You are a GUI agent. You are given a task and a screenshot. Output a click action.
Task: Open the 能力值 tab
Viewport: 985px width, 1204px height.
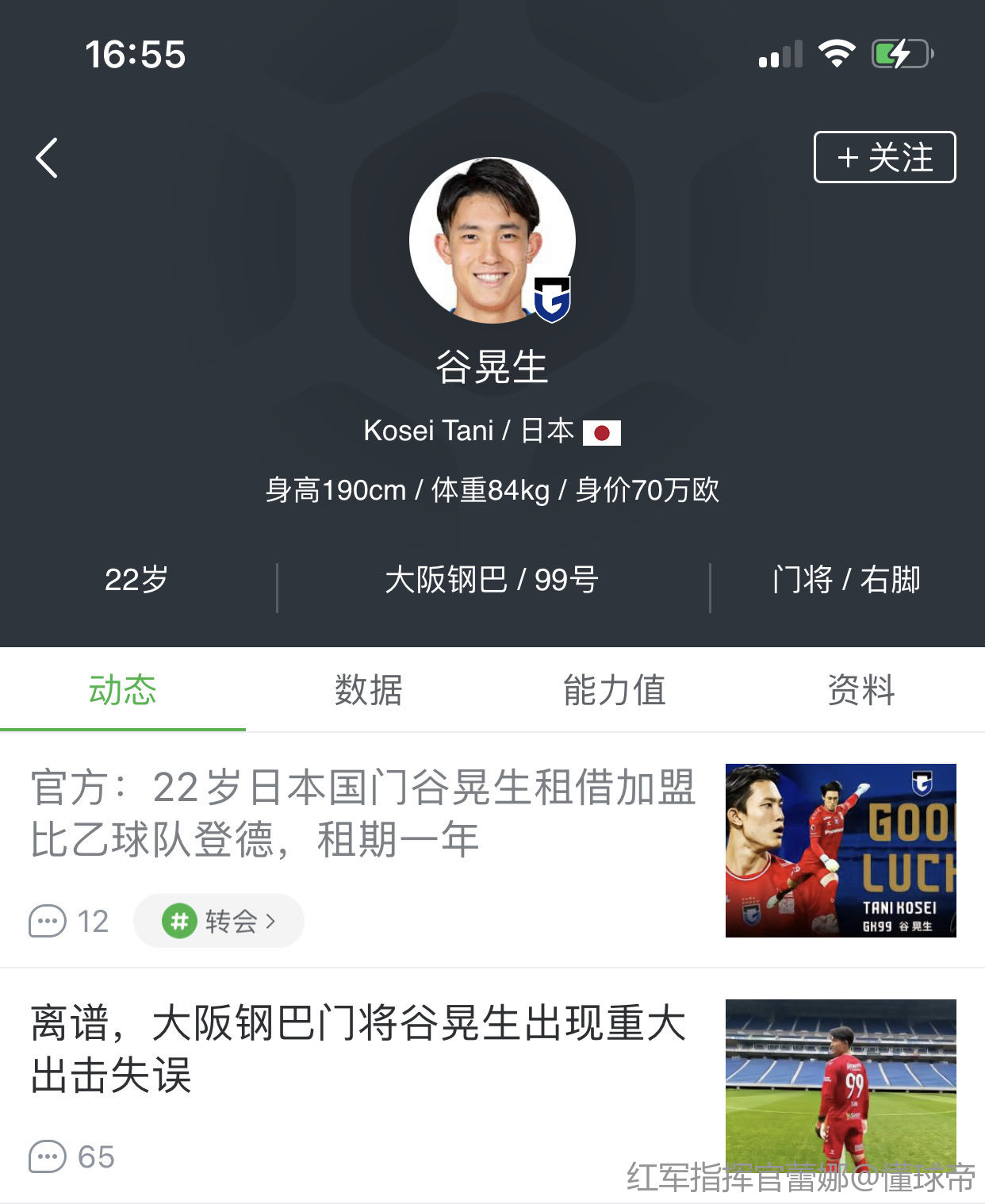(x=614, y=689)
